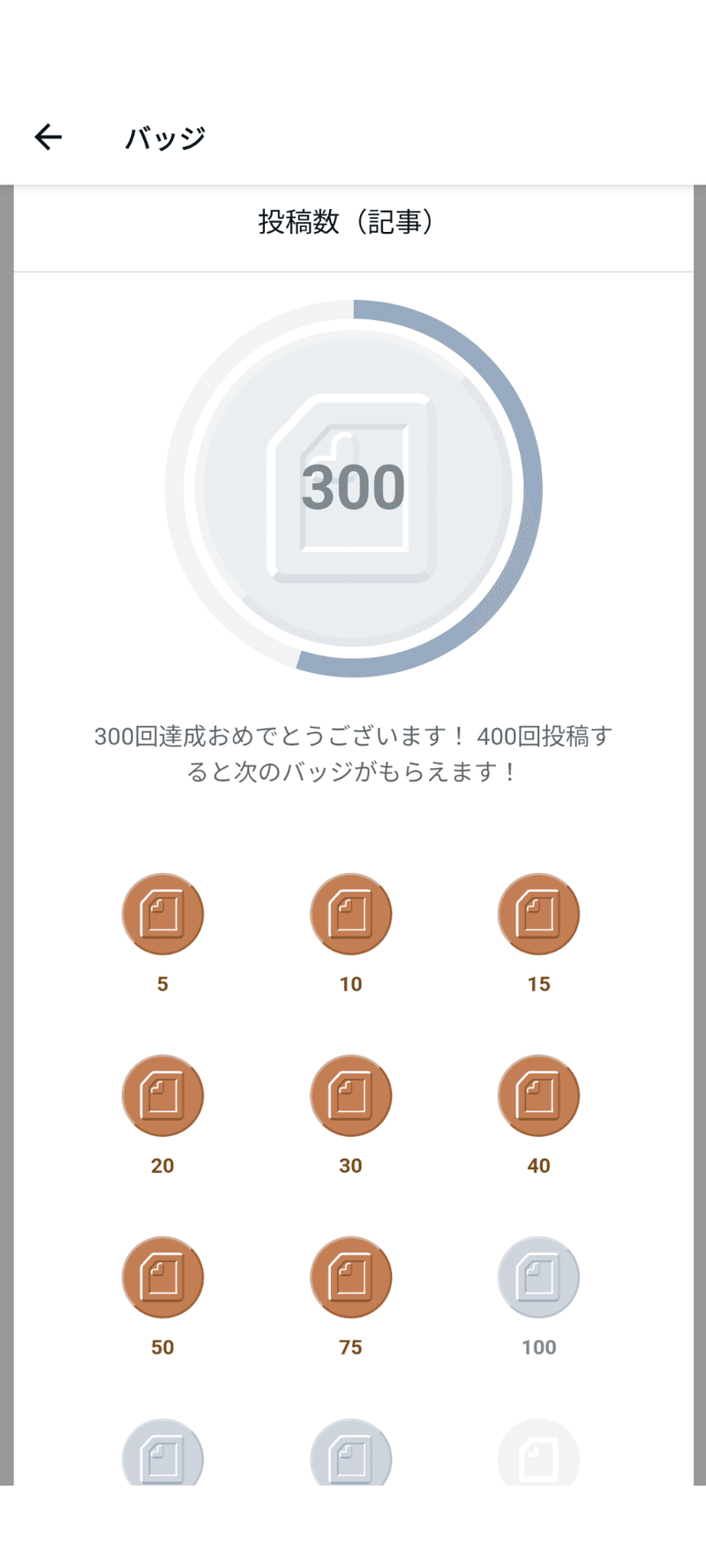Open the 15-post achievement badge
The height and width of the screenshot is (1568, 706).
[538, 915]
